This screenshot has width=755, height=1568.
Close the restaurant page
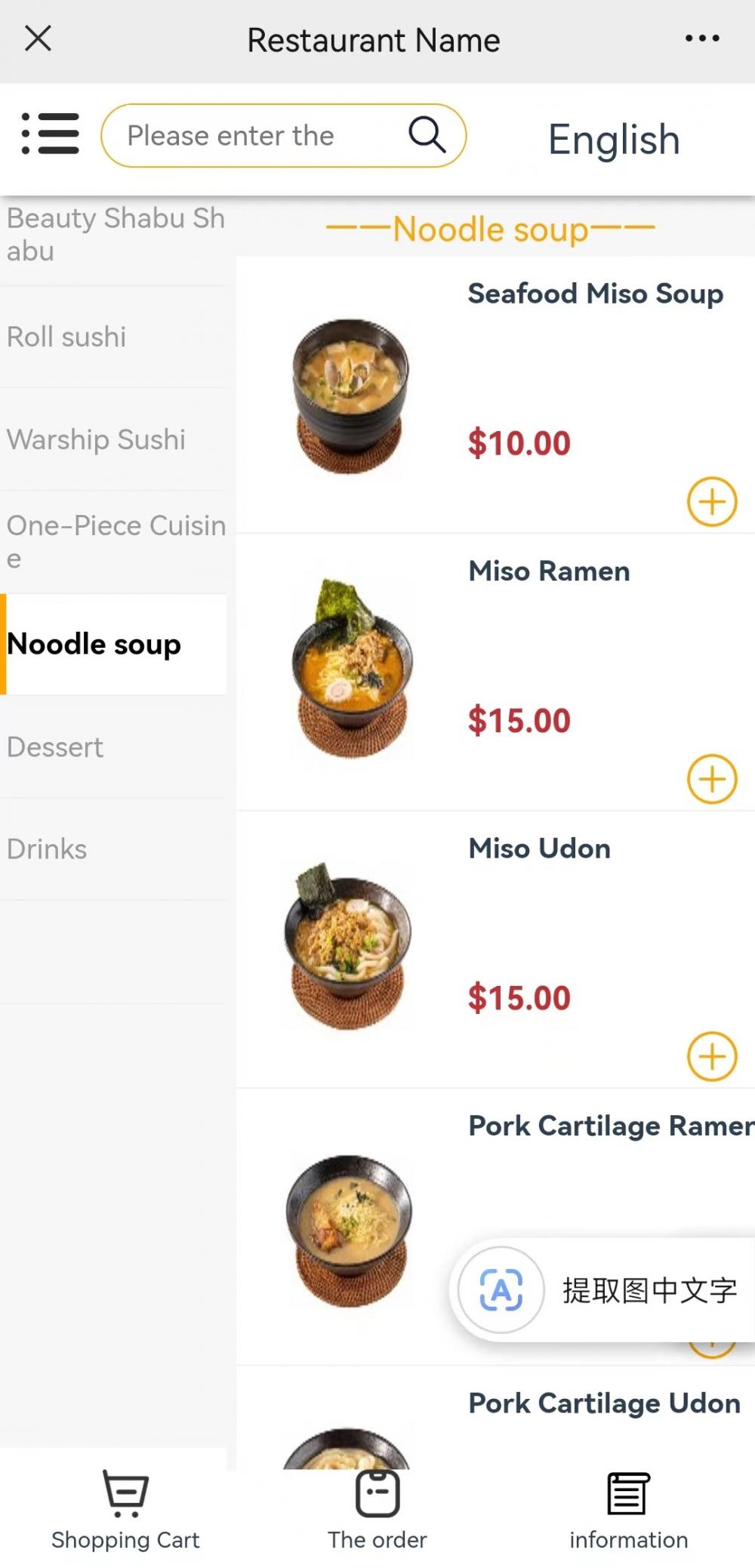click(38, 38)
